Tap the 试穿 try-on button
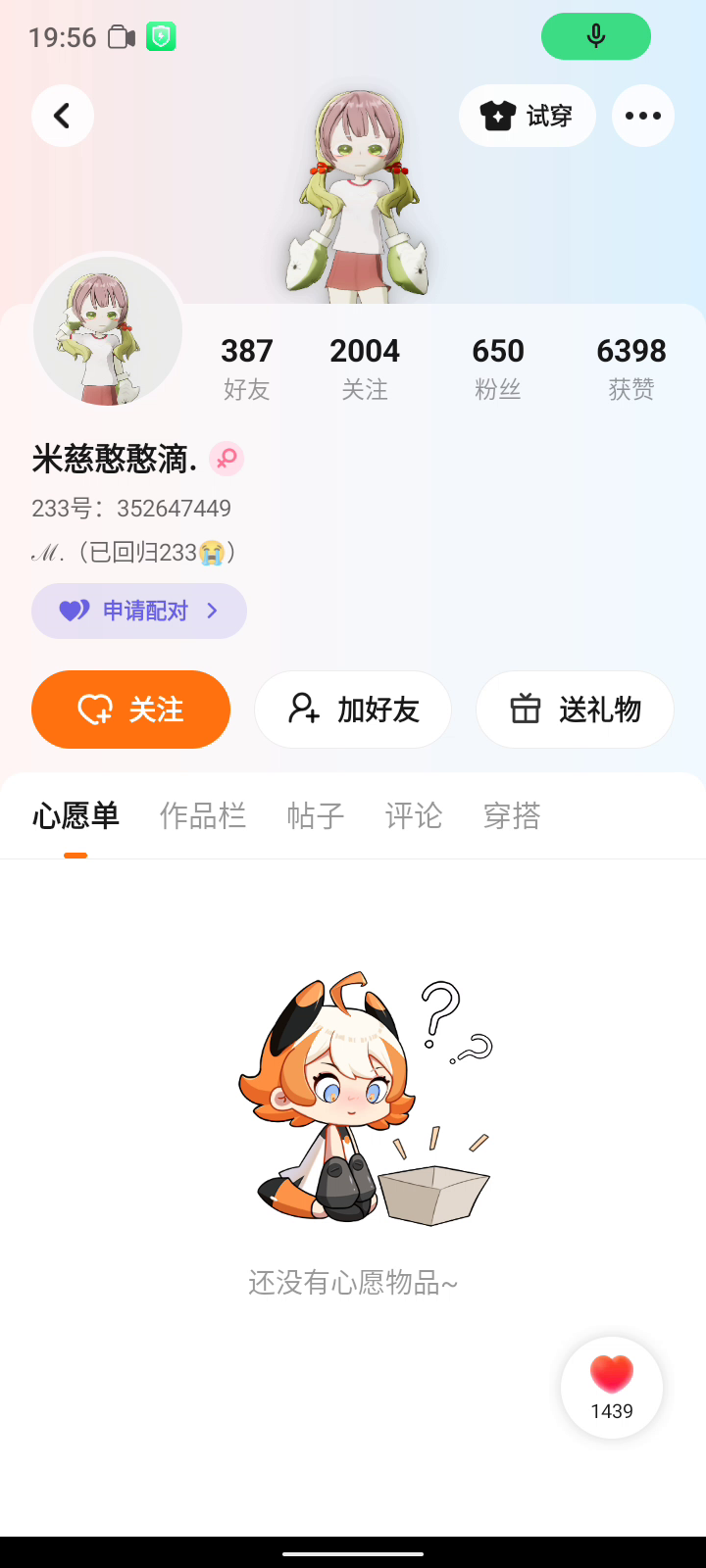This screenshot has height=1568, width=706. (x=528, y=116)
